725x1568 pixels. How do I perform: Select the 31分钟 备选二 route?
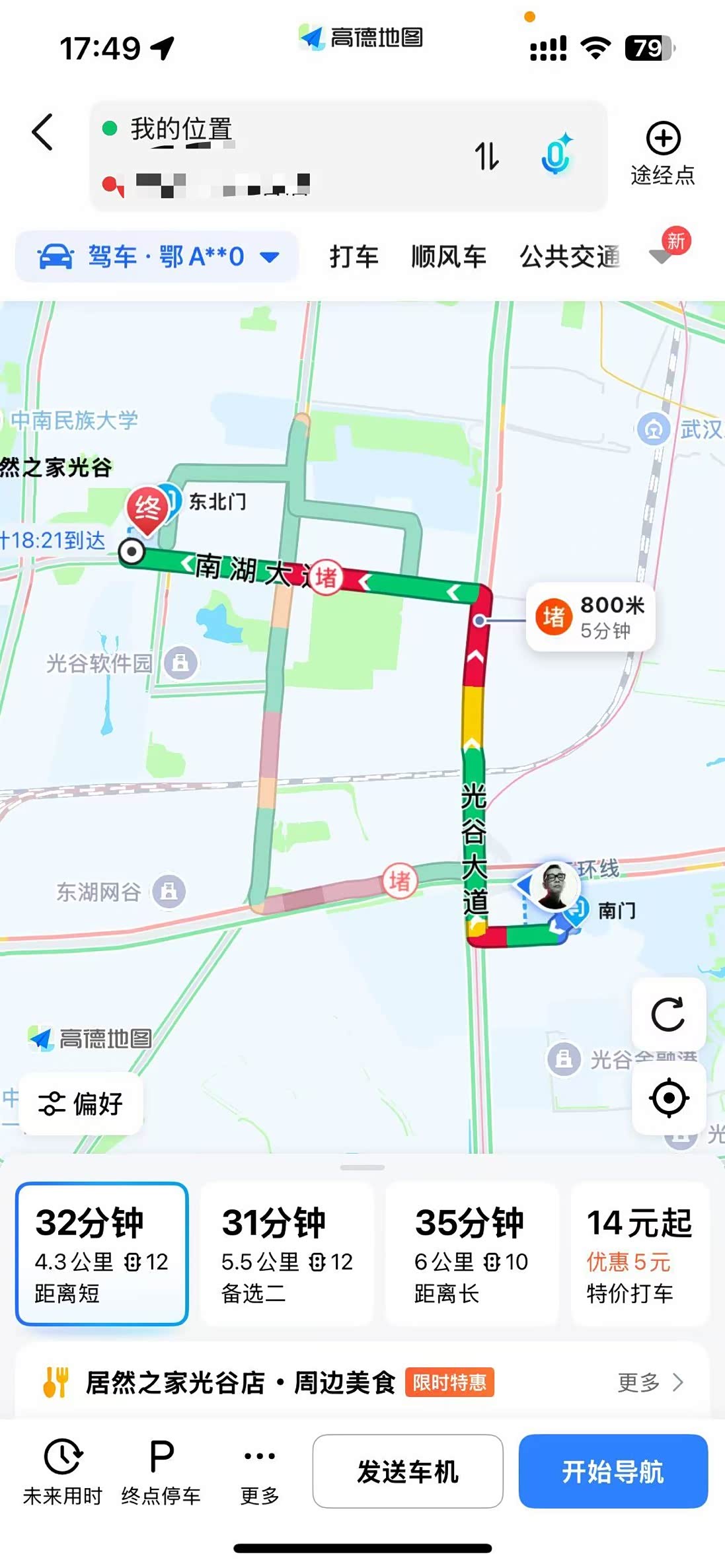pos(286,1254)
